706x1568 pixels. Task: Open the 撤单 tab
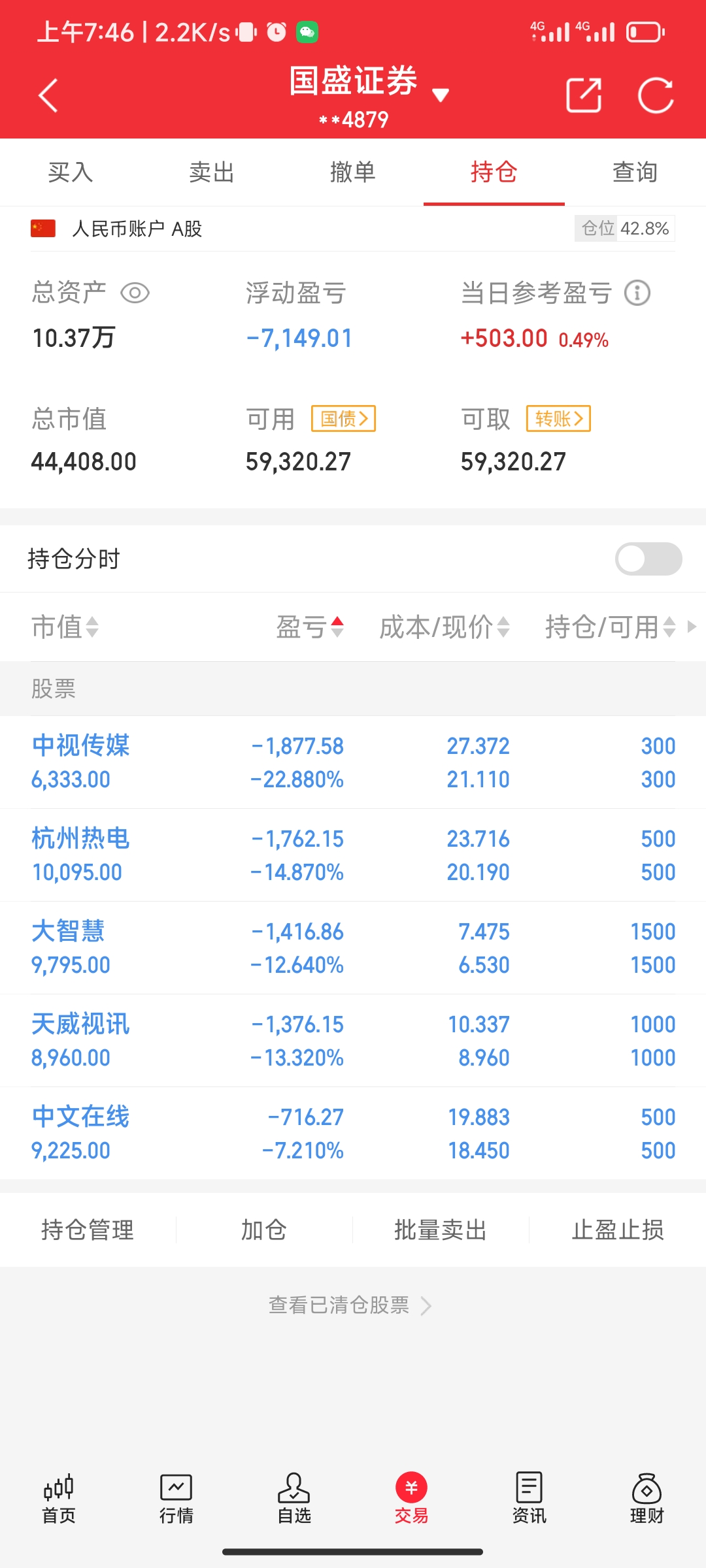(353, 172)
